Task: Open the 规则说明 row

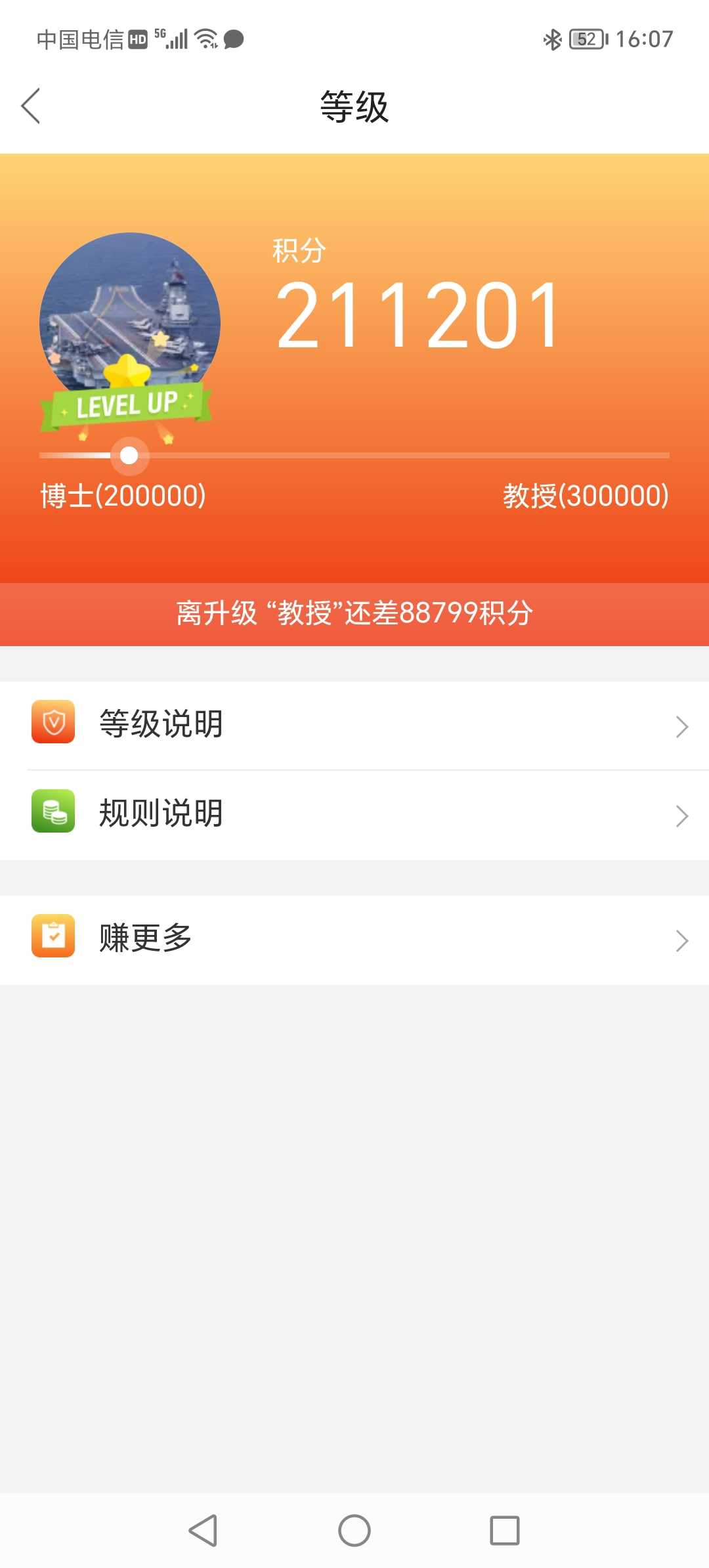Action: point(354,815)
